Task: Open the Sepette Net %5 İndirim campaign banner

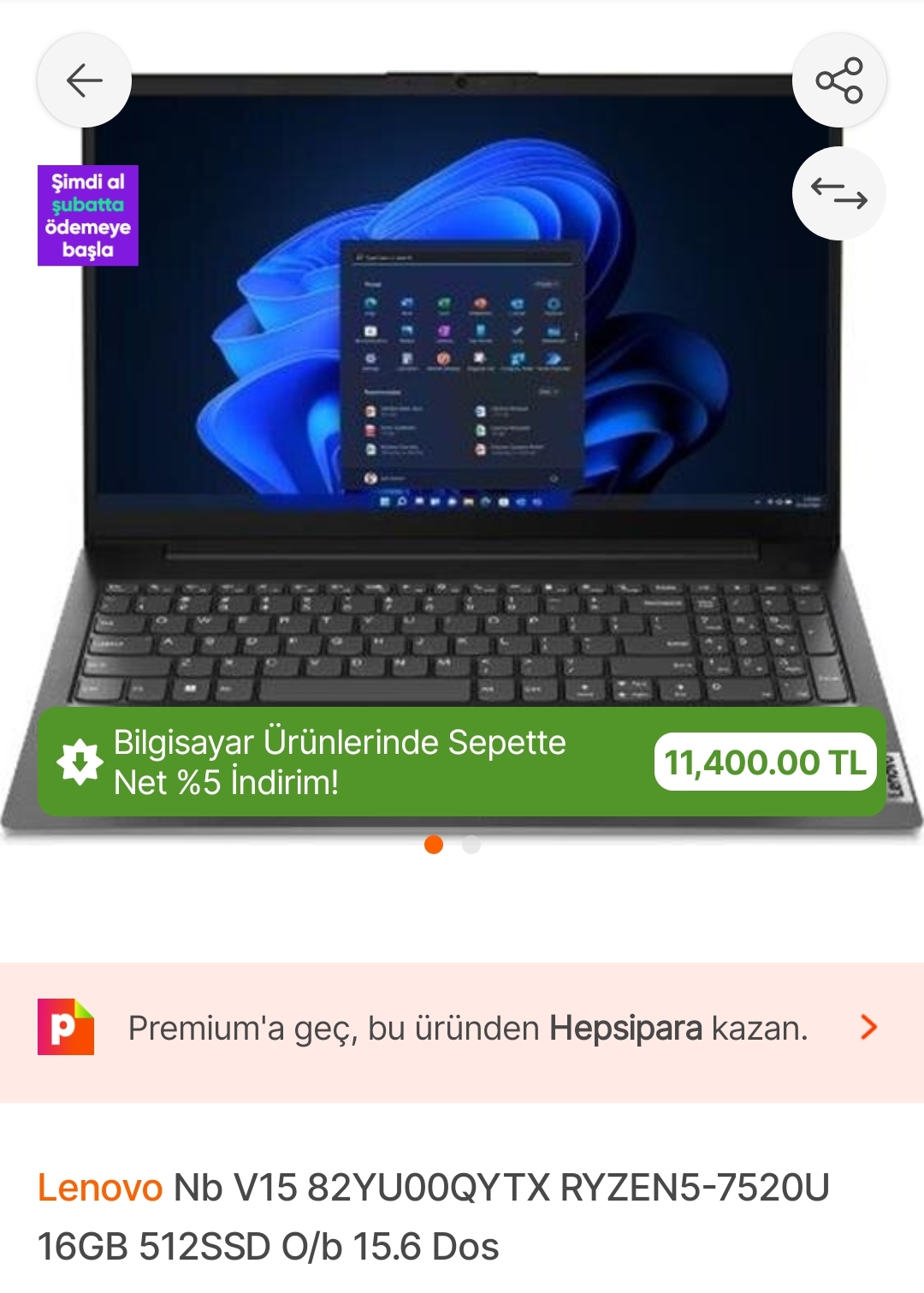Action: (342, 762)
